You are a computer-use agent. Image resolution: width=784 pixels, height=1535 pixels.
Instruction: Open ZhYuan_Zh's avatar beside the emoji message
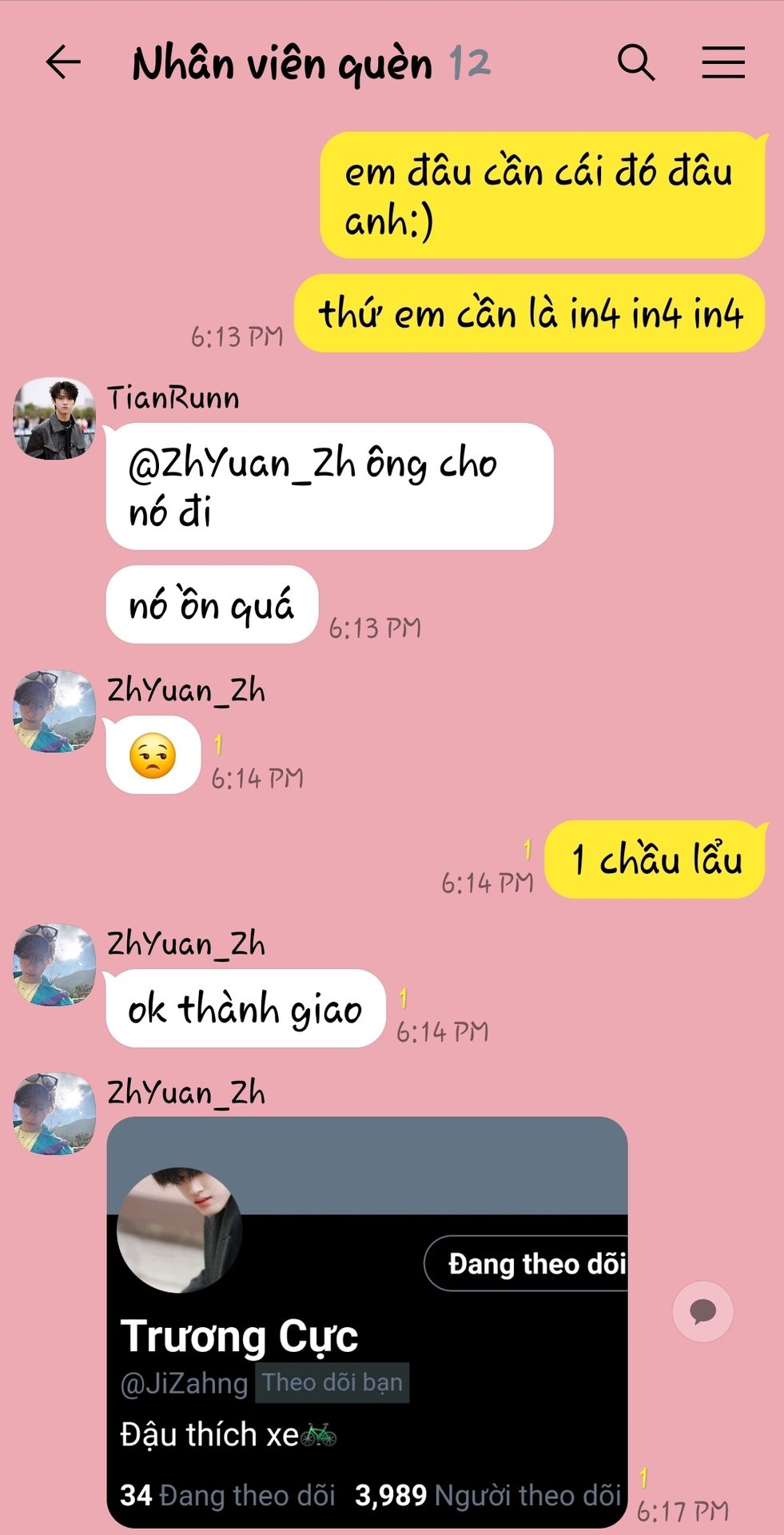(x=54, y=712)
